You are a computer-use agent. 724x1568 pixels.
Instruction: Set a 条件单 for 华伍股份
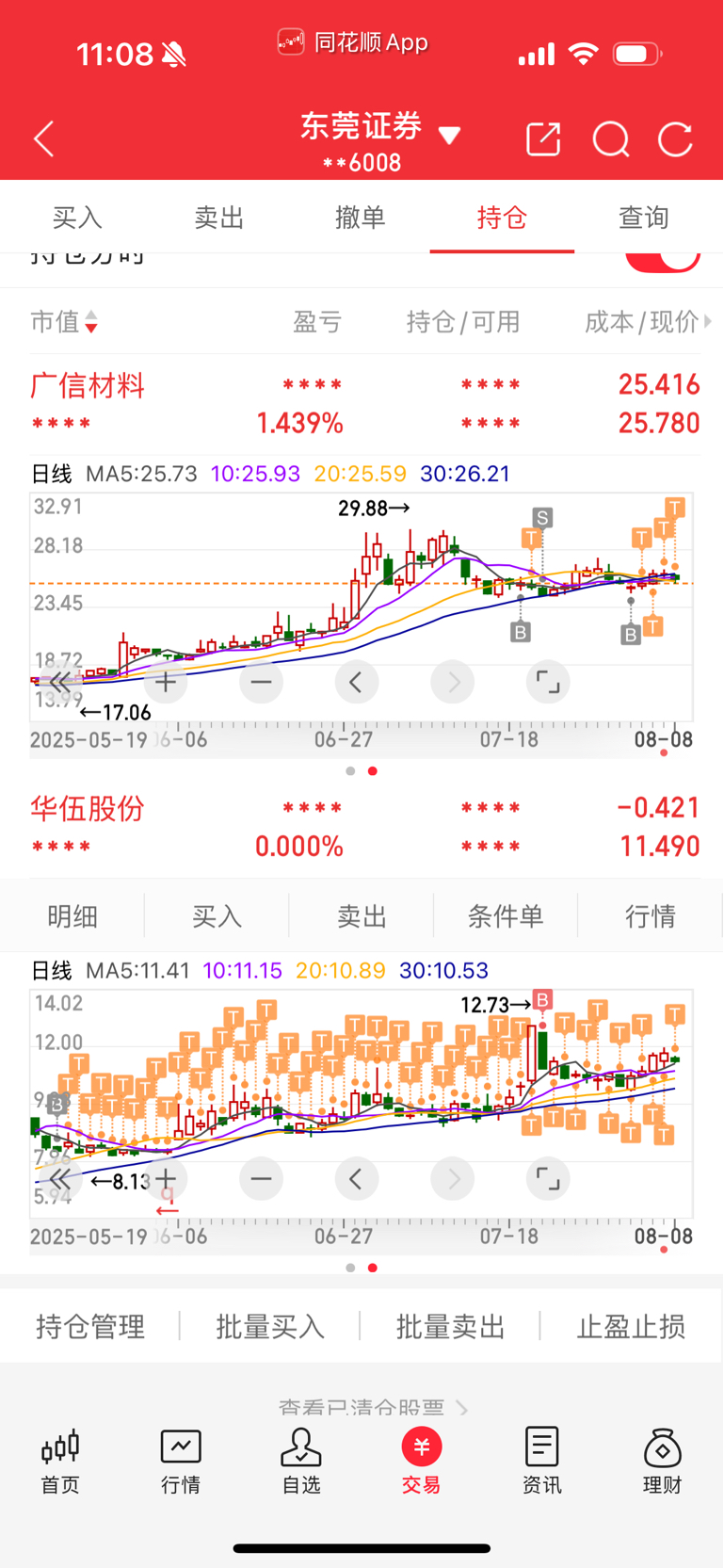pyautogui.click(x=506, y=916)
